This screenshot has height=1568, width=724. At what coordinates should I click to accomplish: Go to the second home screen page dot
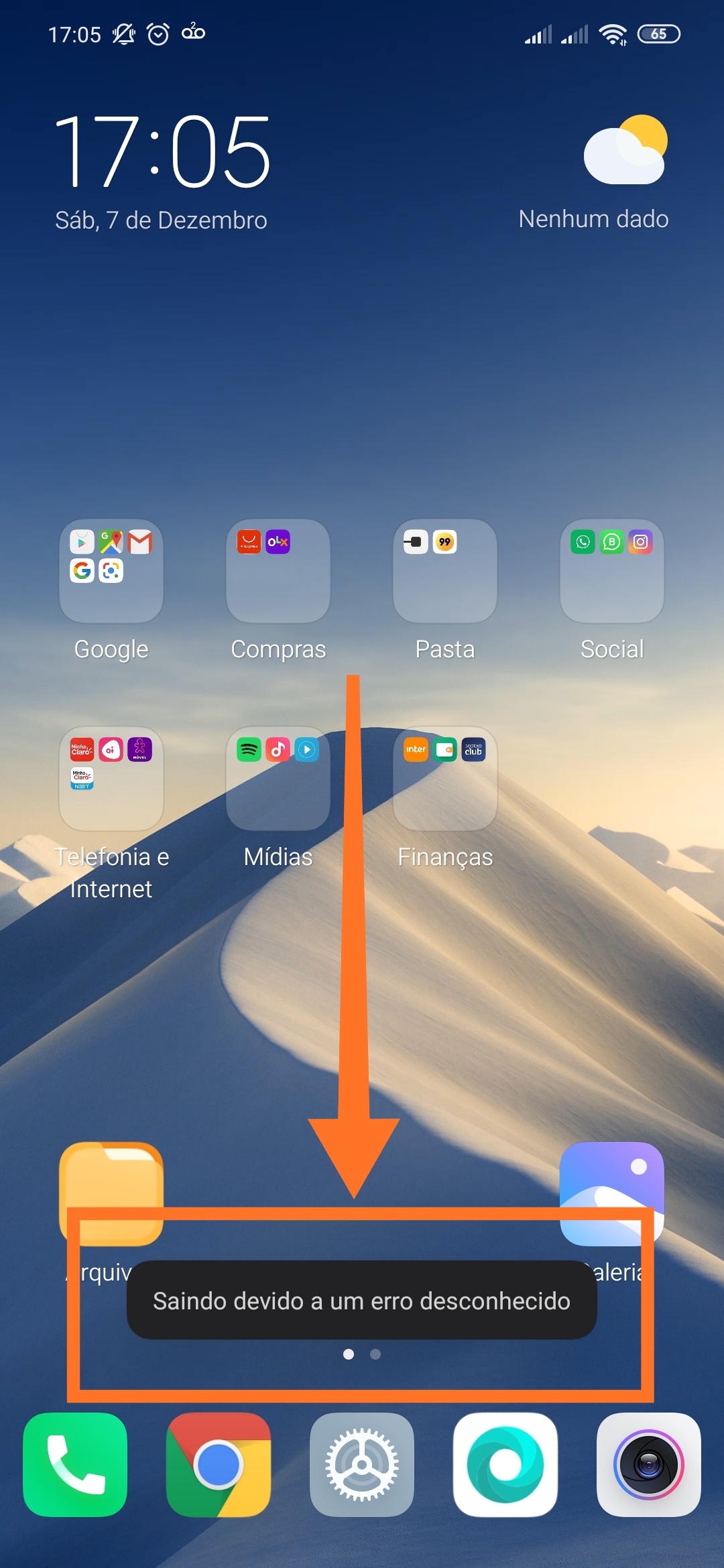(375, 1354)
